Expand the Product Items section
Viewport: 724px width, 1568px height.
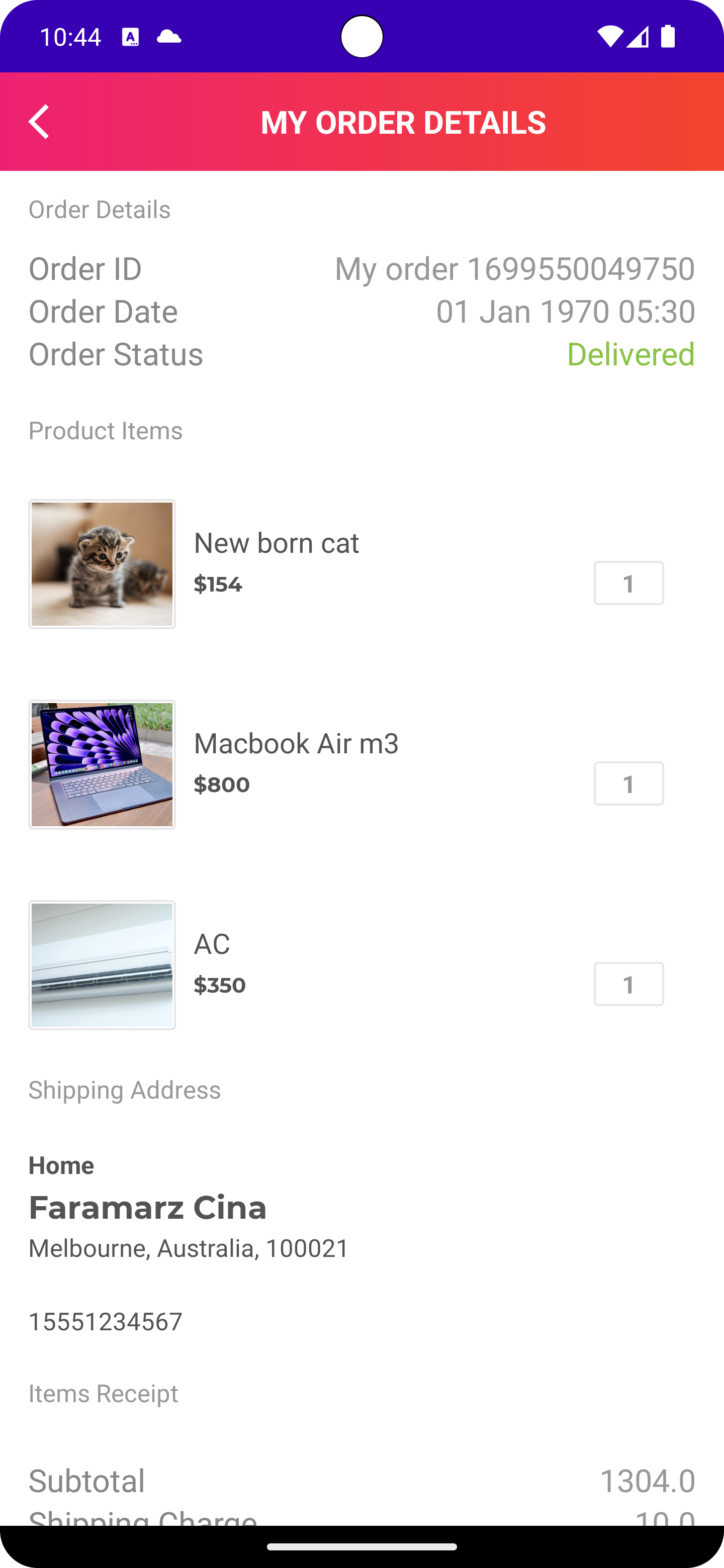tap(106, 430)
